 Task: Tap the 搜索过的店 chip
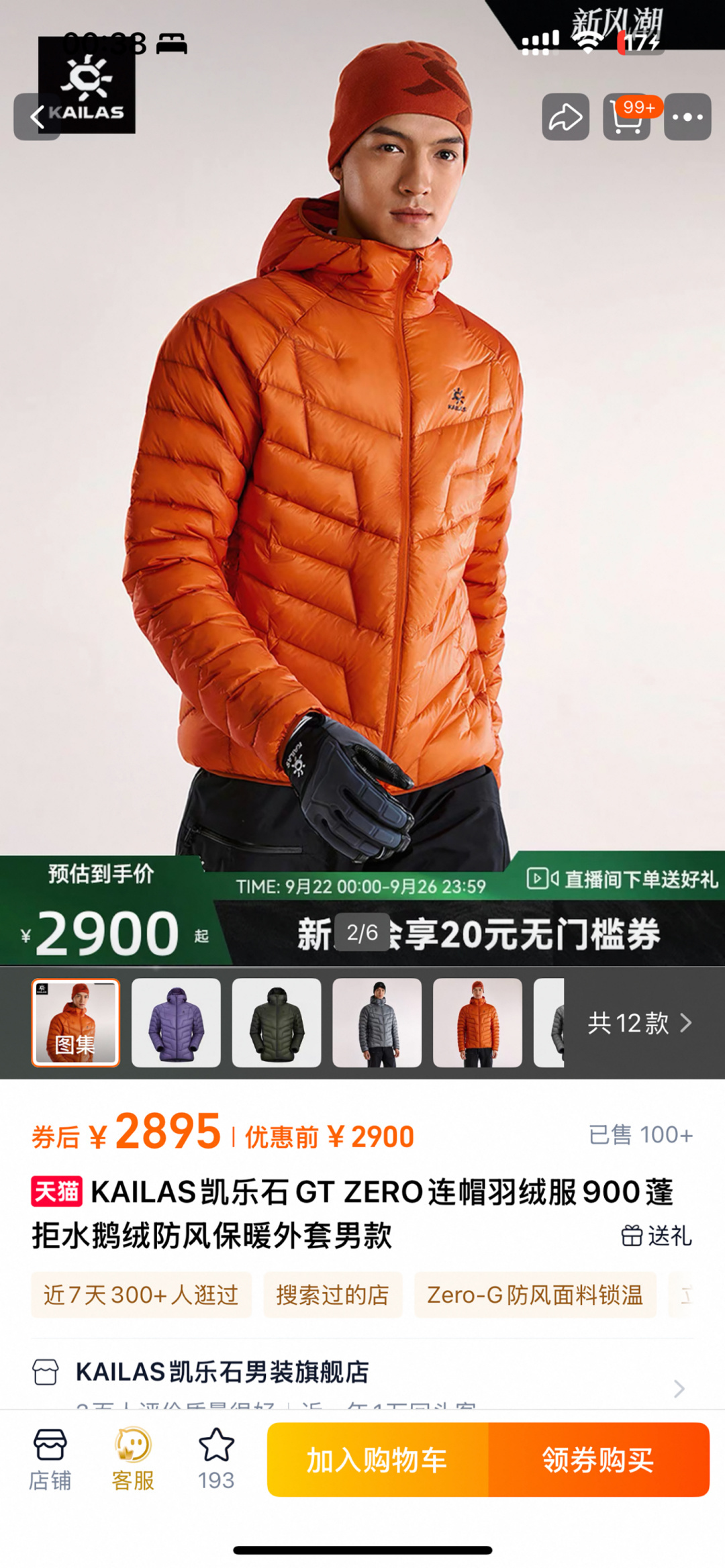pyautogui.click(x=332, y=1295)
